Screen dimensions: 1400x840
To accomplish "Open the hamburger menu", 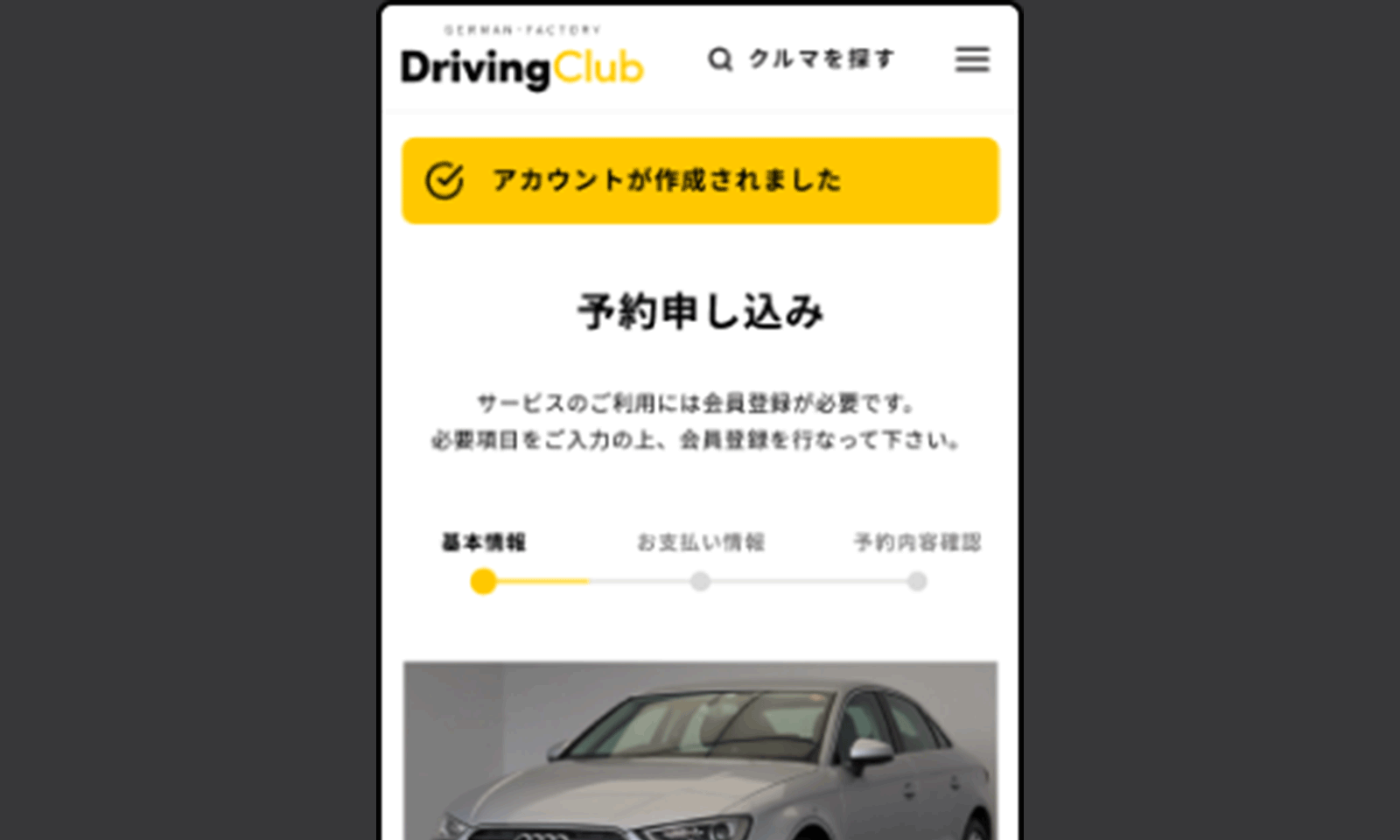I will [x=971, y=59].
